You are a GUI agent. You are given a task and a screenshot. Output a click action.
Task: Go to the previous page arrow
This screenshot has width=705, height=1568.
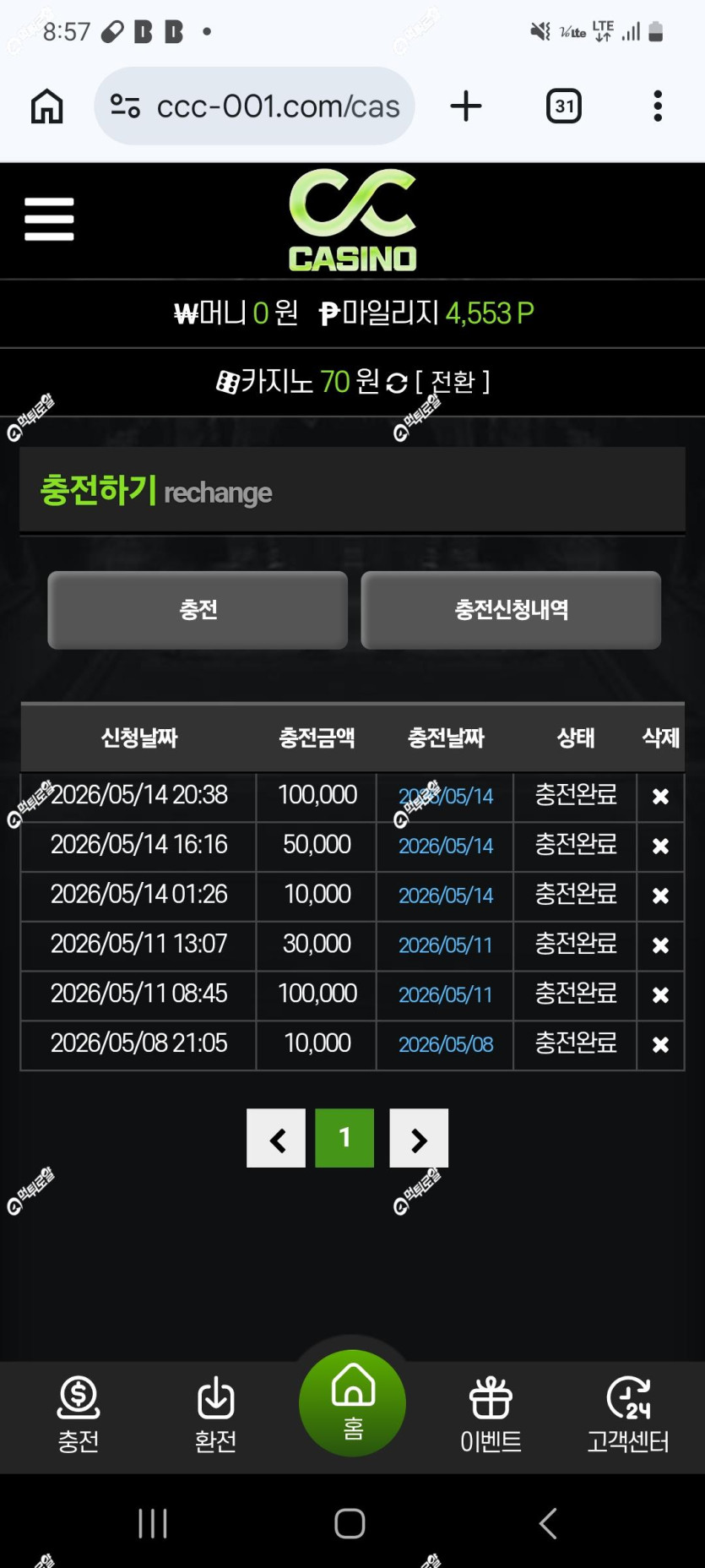(276, 1138)
